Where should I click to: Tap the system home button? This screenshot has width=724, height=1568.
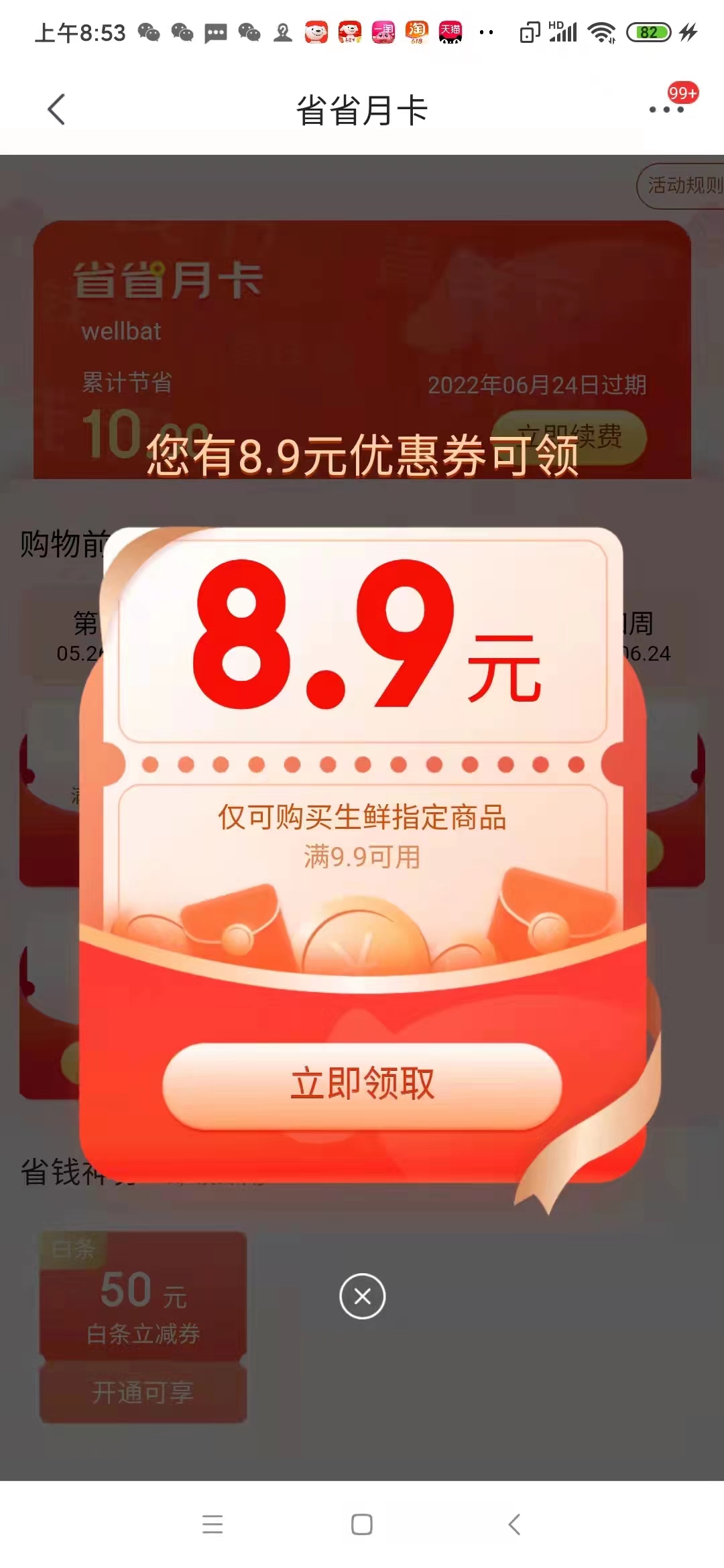click(362, 1524)
